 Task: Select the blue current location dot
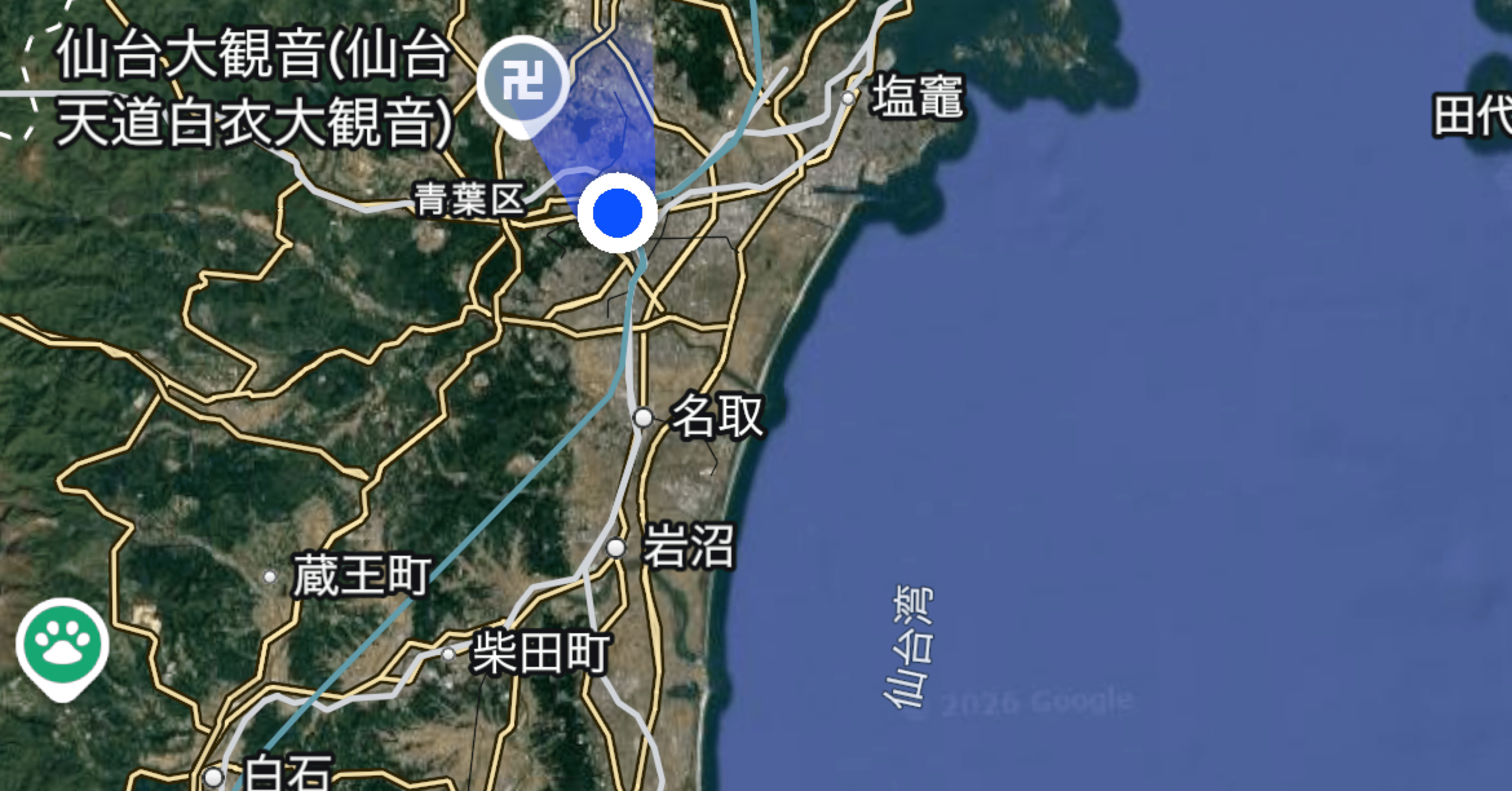[x=617, y=212]
